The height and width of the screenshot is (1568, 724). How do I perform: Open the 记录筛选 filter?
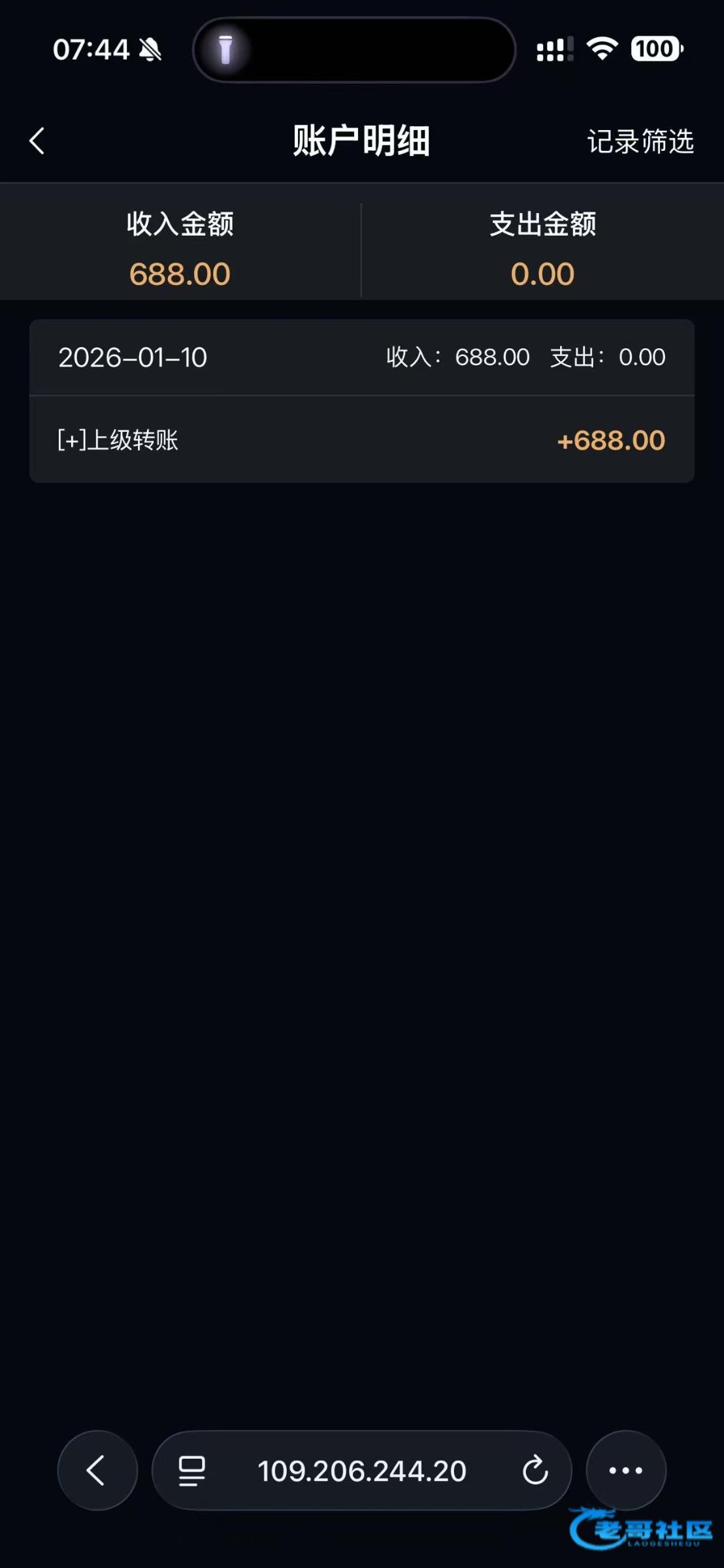tap(640, 141)
